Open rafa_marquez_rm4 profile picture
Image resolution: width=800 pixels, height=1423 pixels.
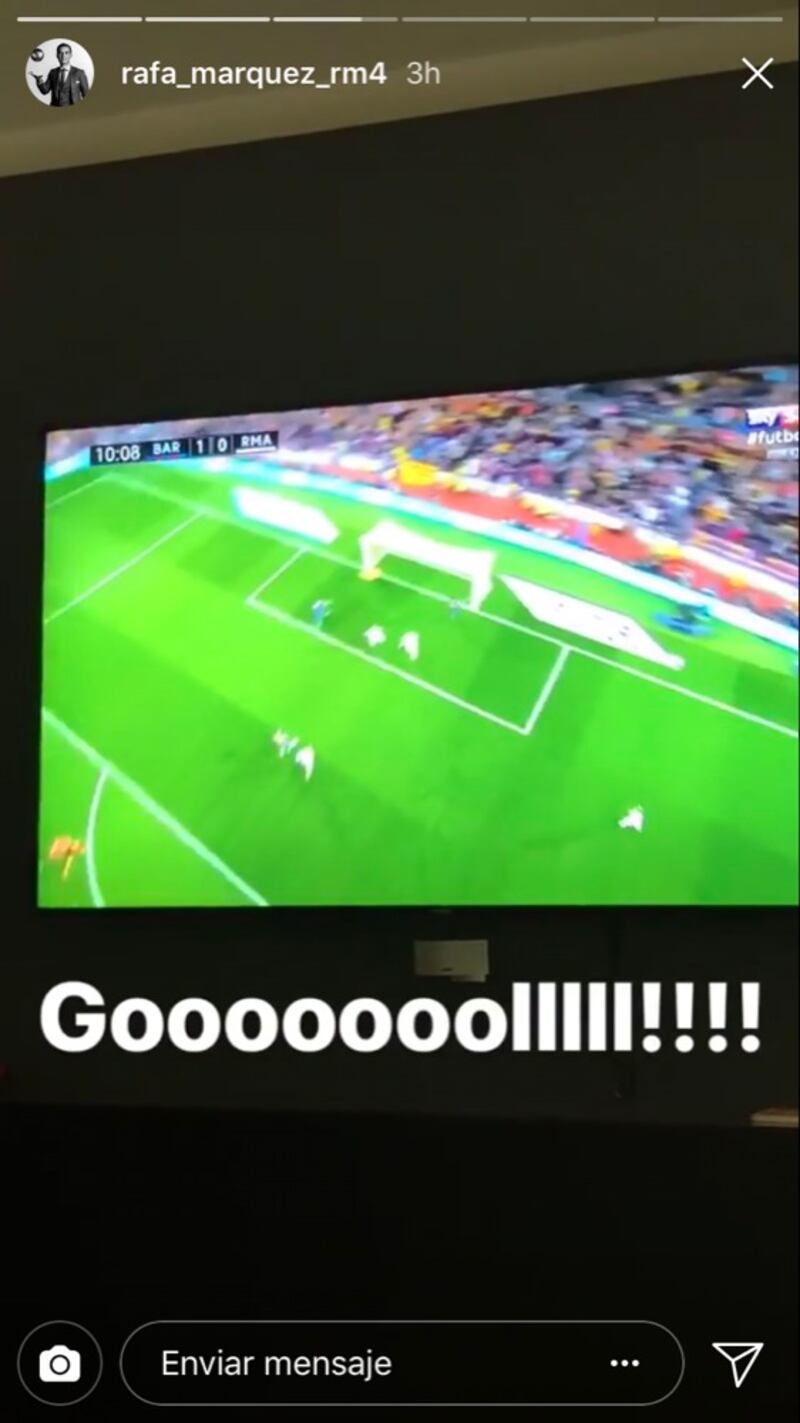click(60, 73)
